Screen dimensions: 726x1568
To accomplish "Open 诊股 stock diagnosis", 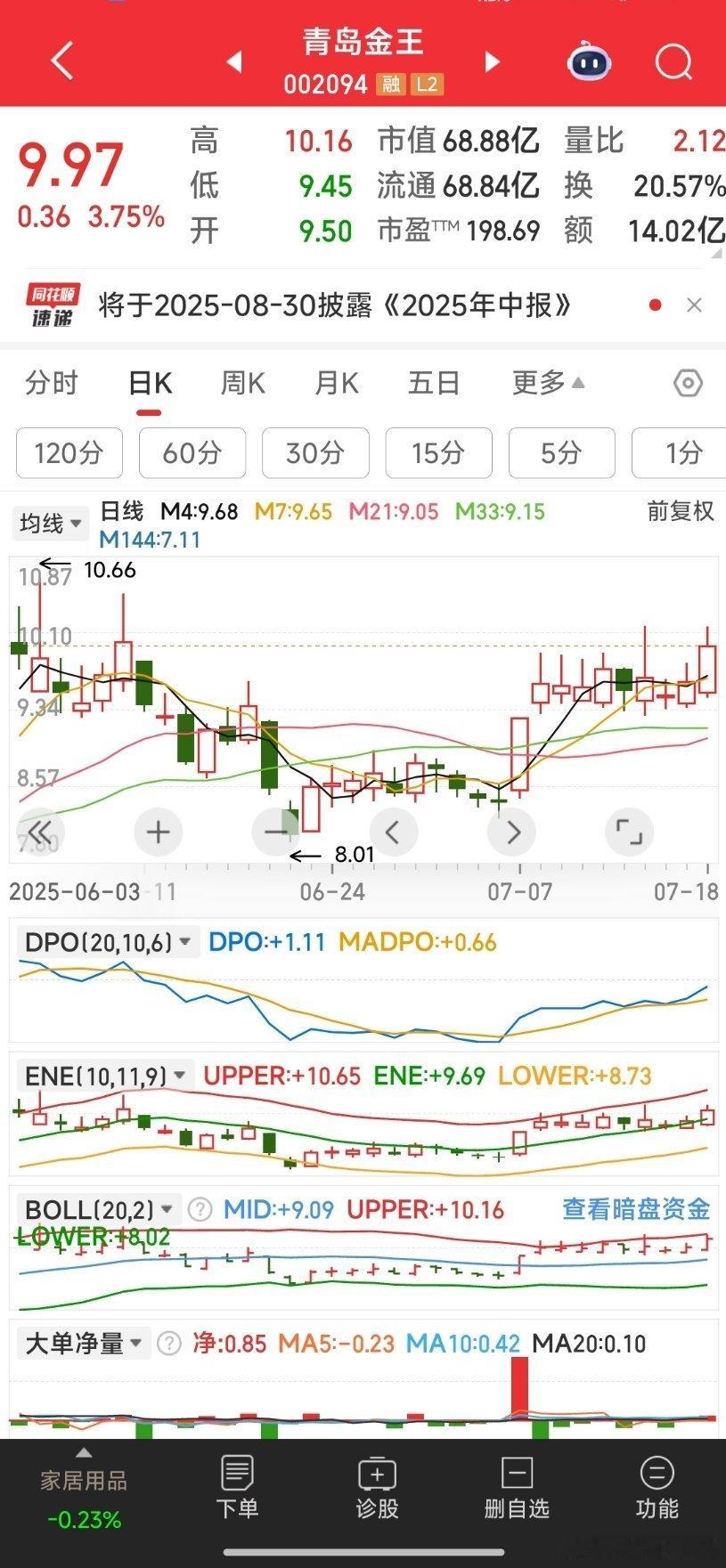I will [377, 1488].
